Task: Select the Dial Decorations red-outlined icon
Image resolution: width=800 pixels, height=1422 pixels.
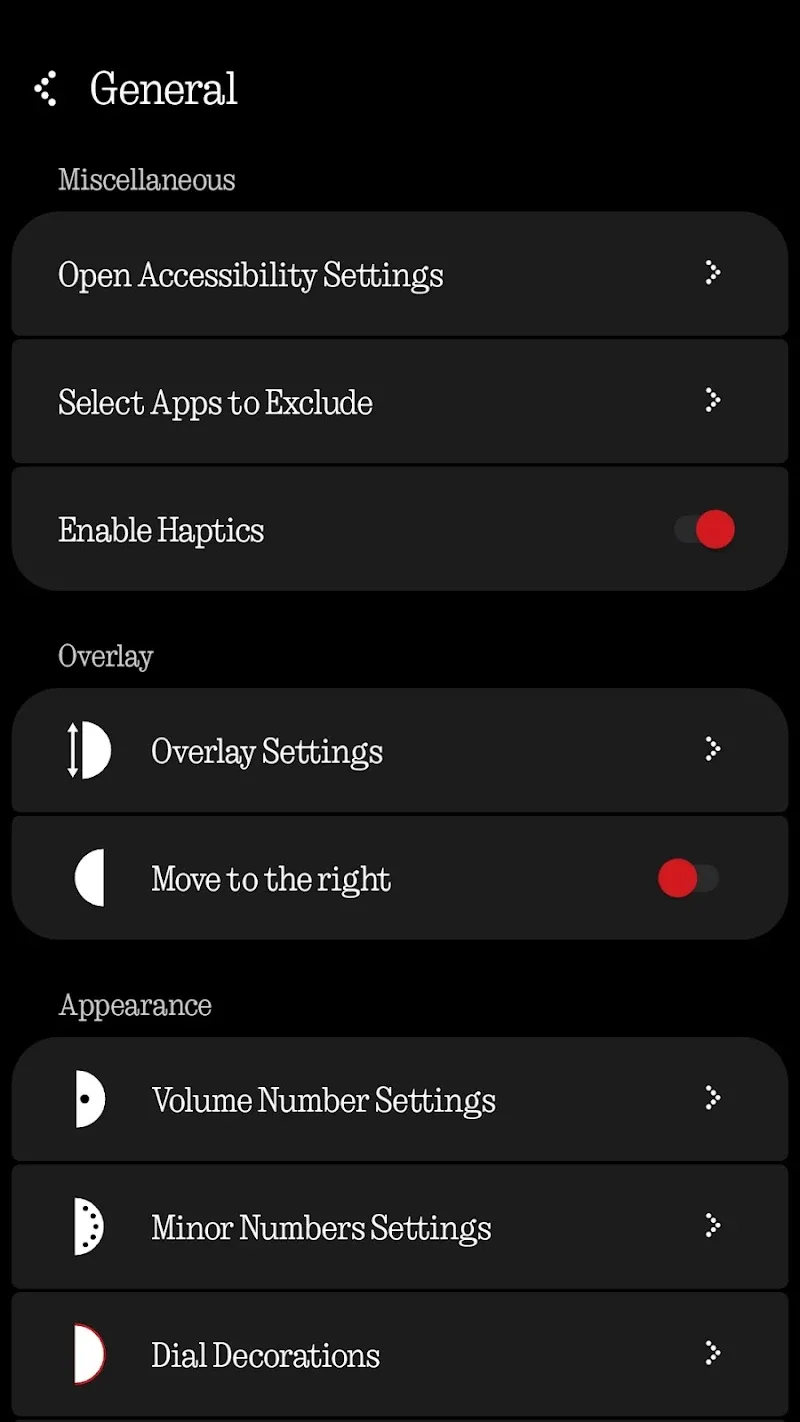Action: [x=86, y=1354]
